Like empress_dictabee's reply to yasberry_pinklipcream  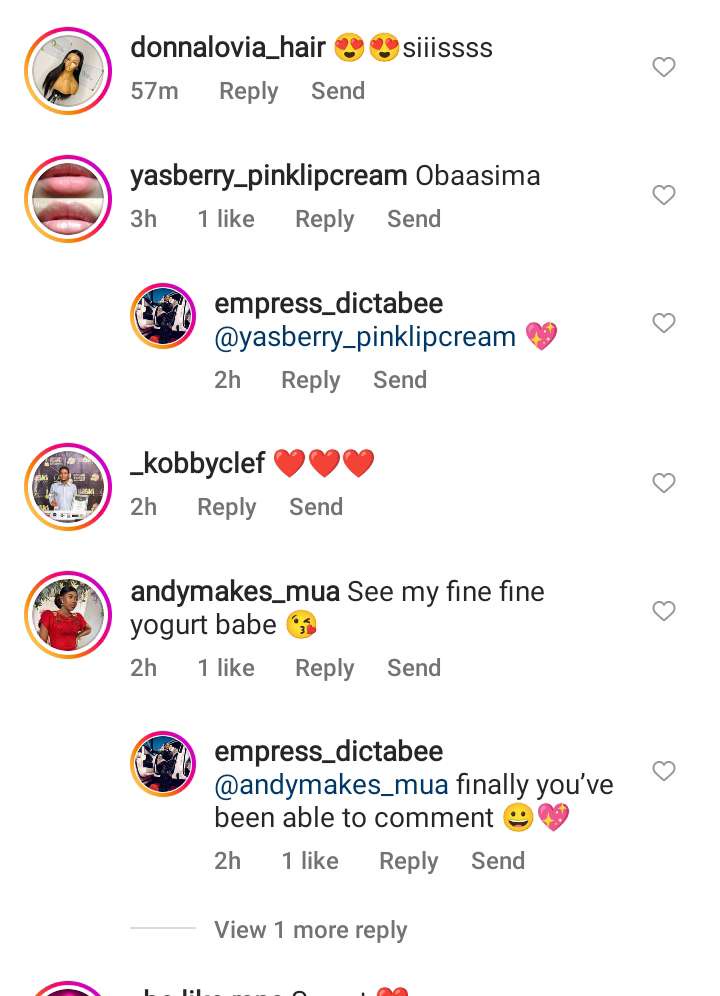tap(664, 323)
